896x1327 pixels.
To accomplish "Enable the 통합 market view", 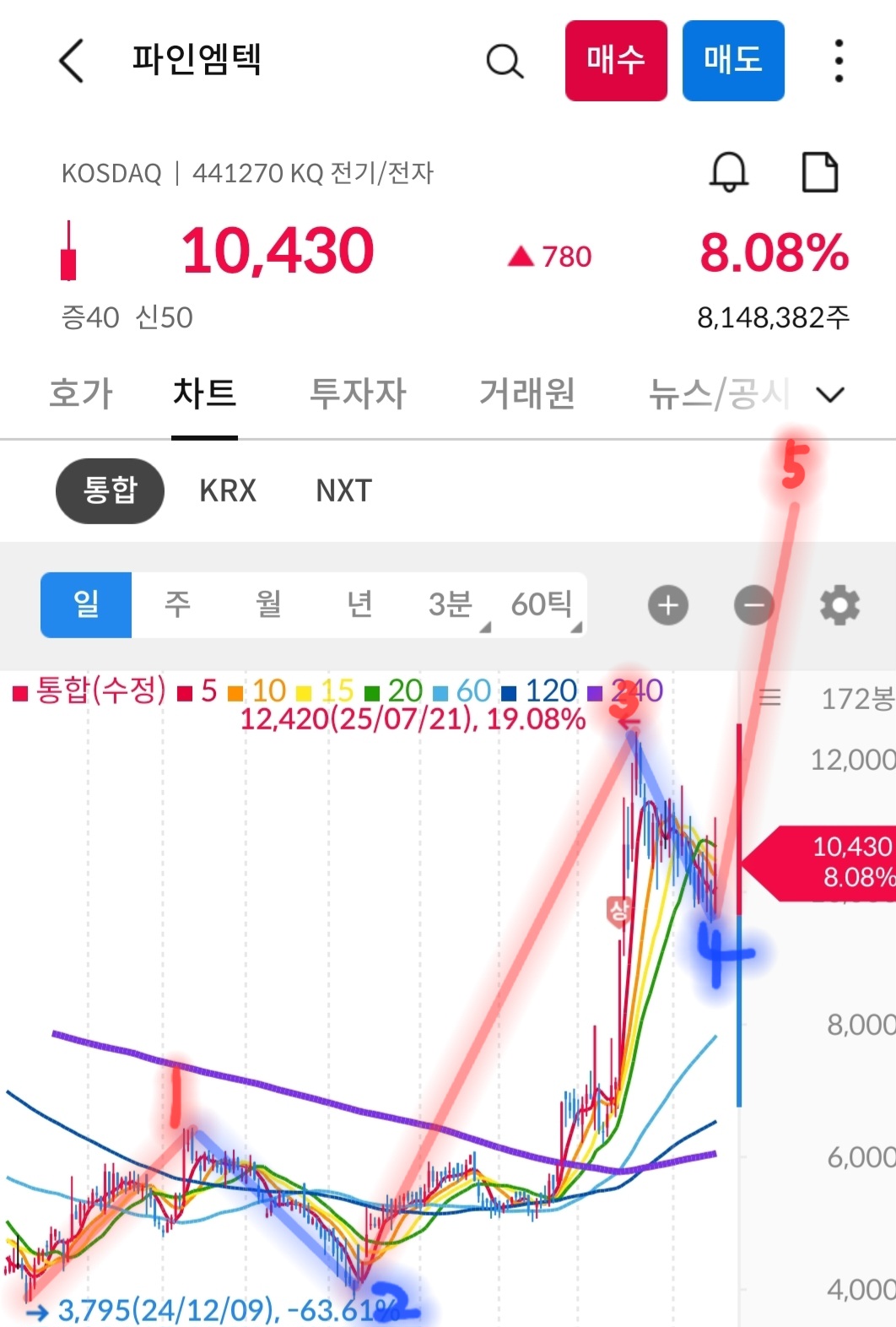I will [110, 490].
